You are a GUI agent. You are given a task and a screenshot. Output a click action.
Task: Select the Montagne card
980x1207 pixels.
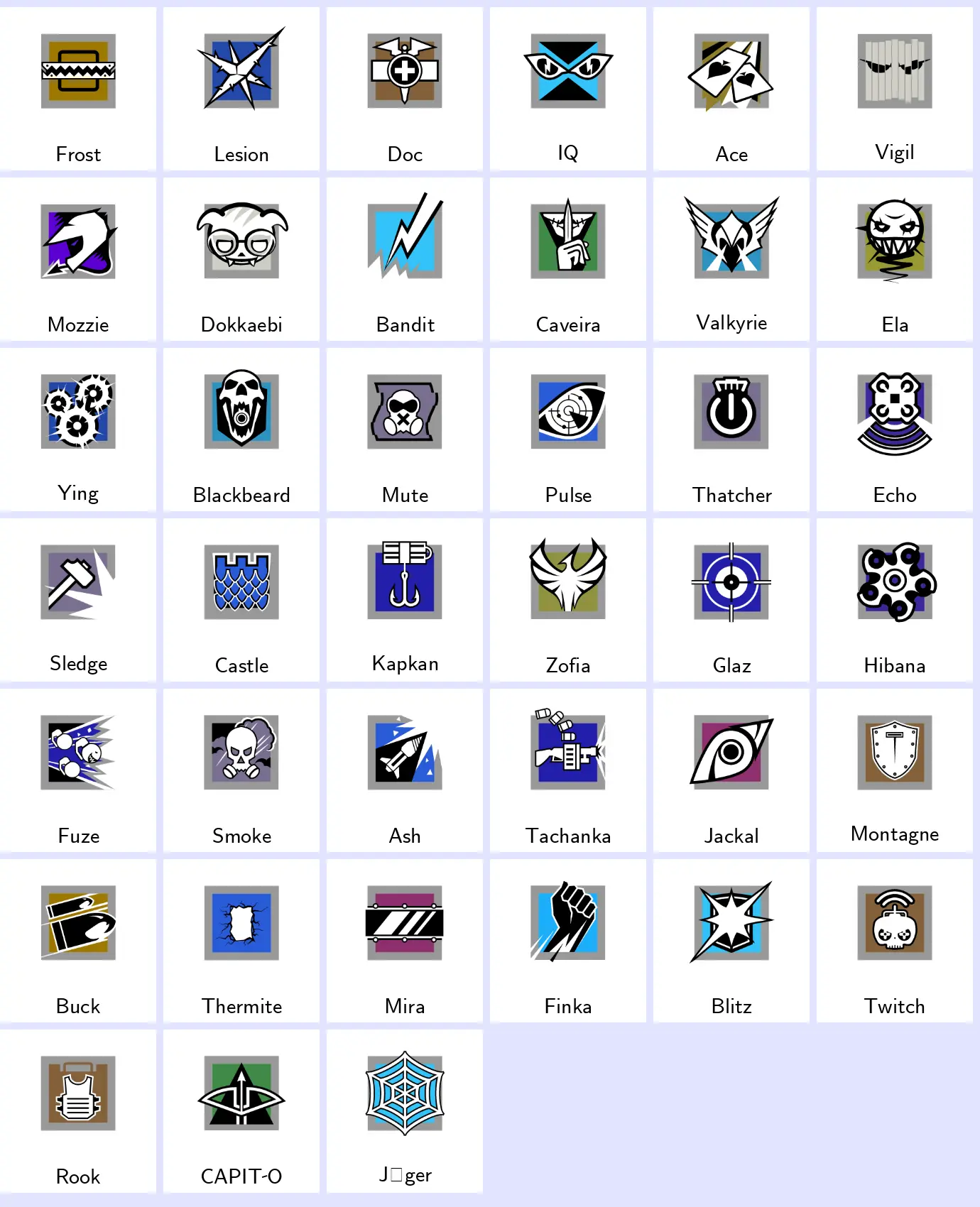click(x=895, y=770)
